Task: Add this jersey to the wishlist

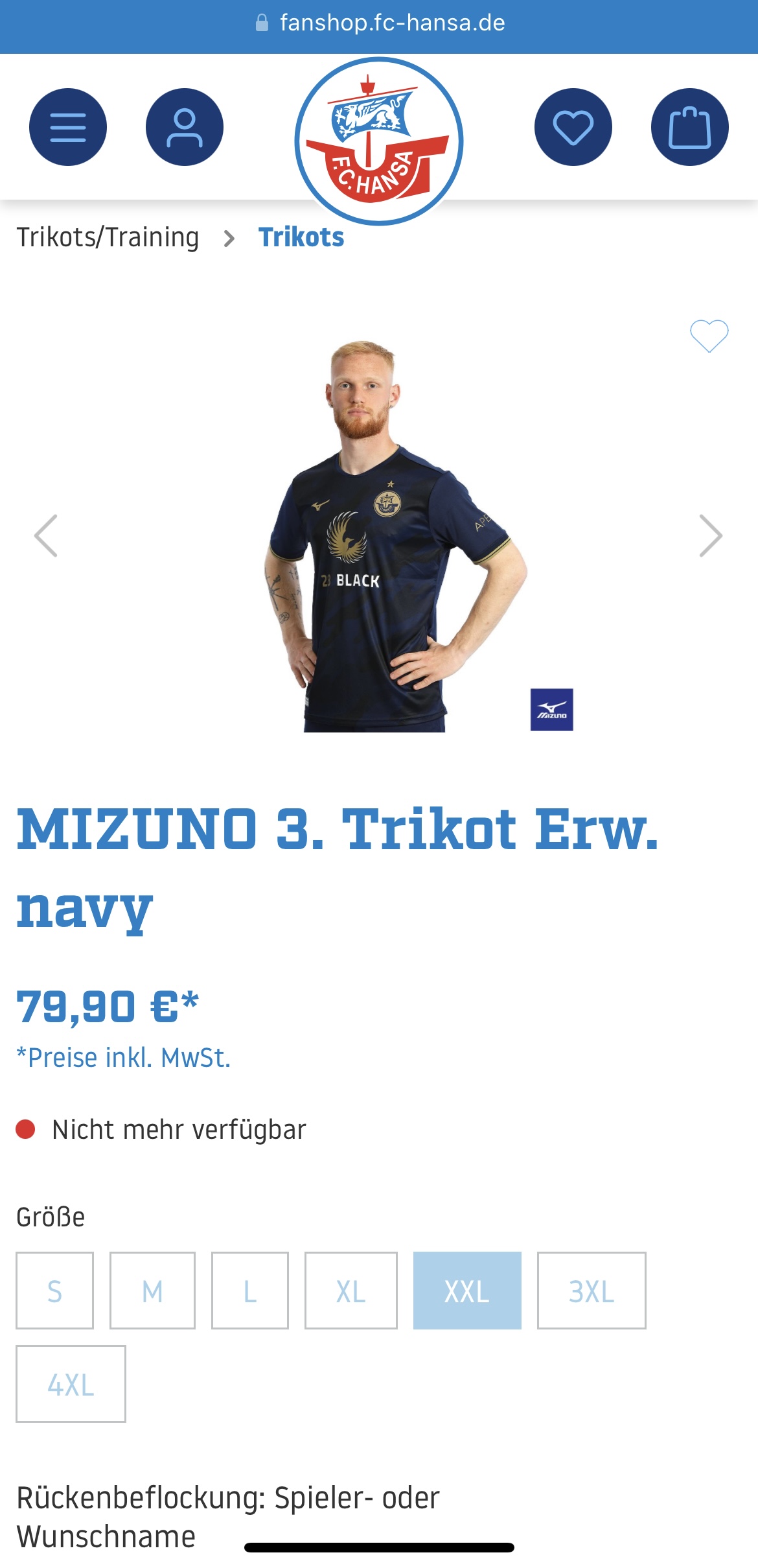Action: (x=709, y=336)
